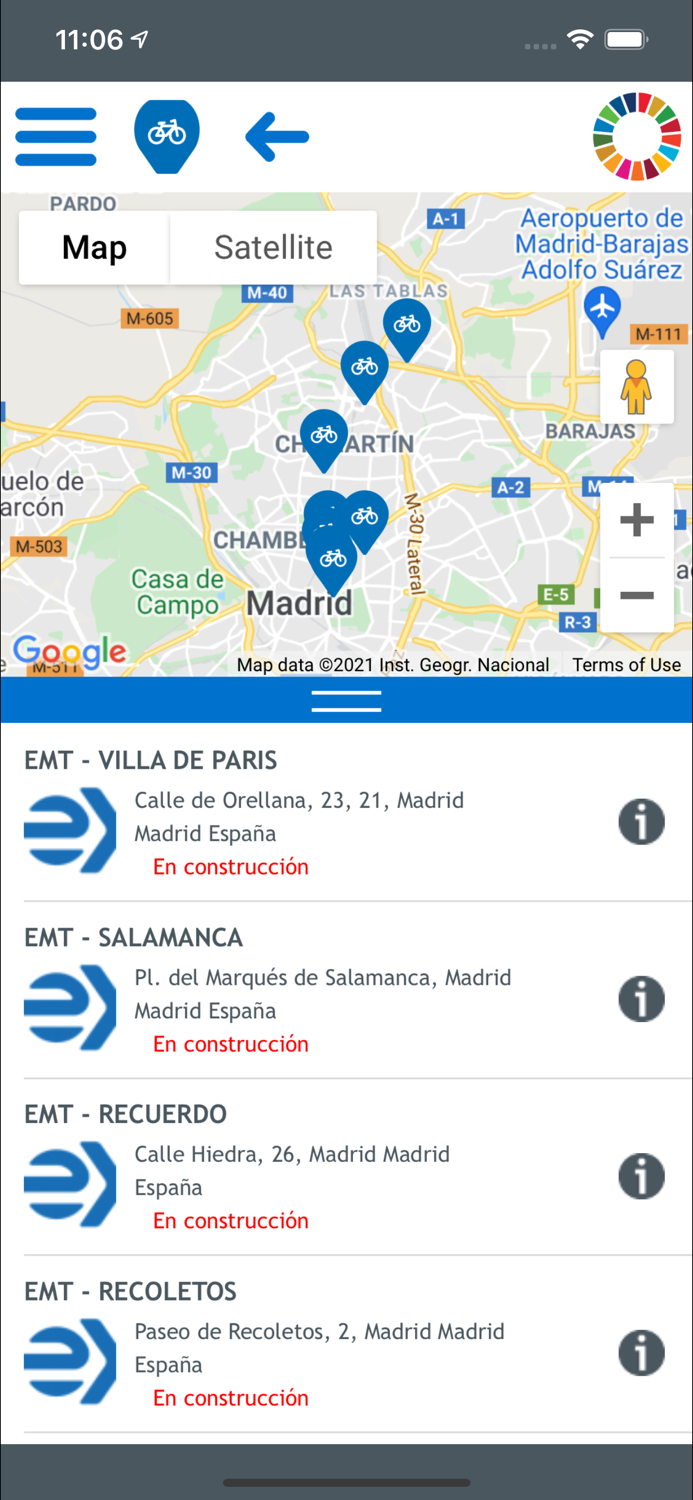Zoom out on the map

pyautogui.click(x=636, y=596)
